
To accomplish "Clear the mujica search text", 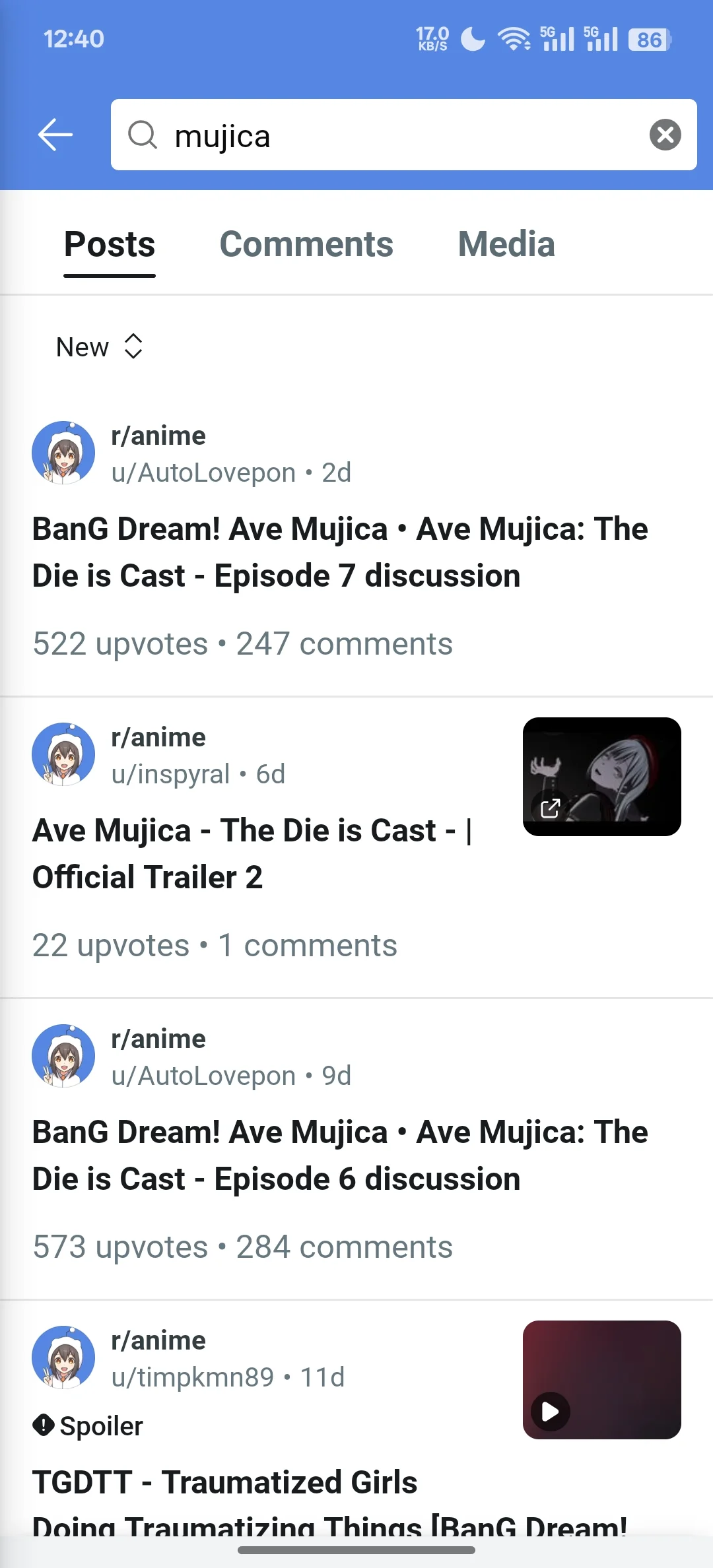I will pyautogui.click(x=665, y=135).
